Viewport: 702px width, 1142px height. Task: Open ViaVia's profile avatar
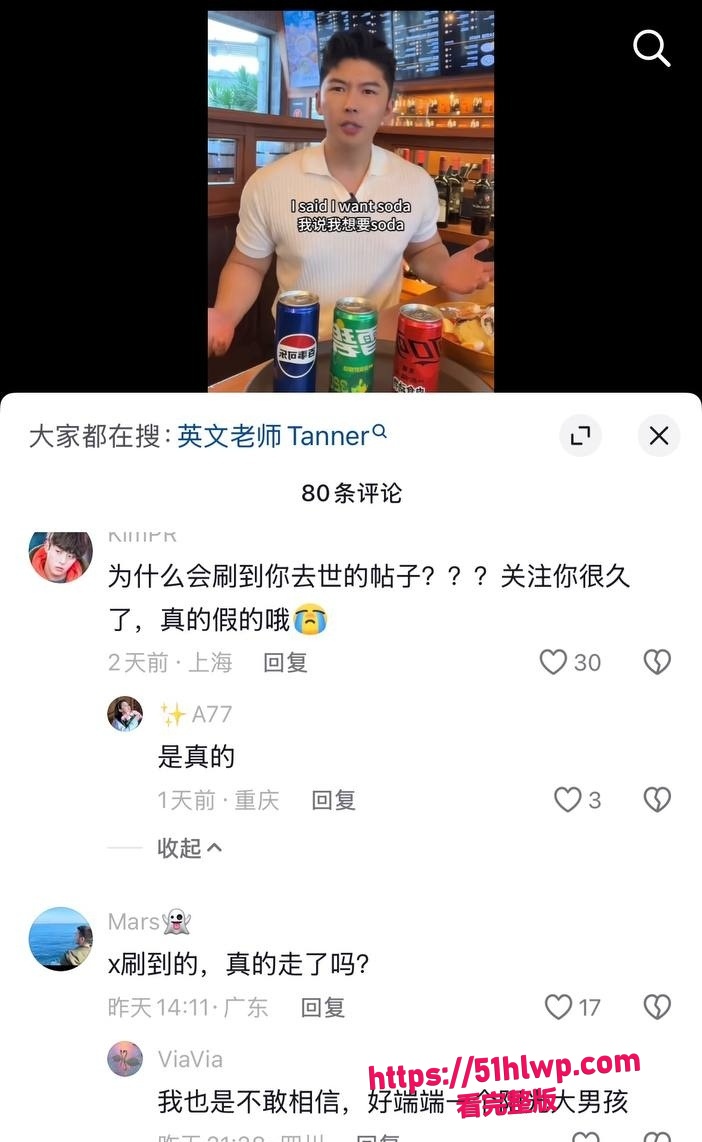click(x=125, y=1058)
